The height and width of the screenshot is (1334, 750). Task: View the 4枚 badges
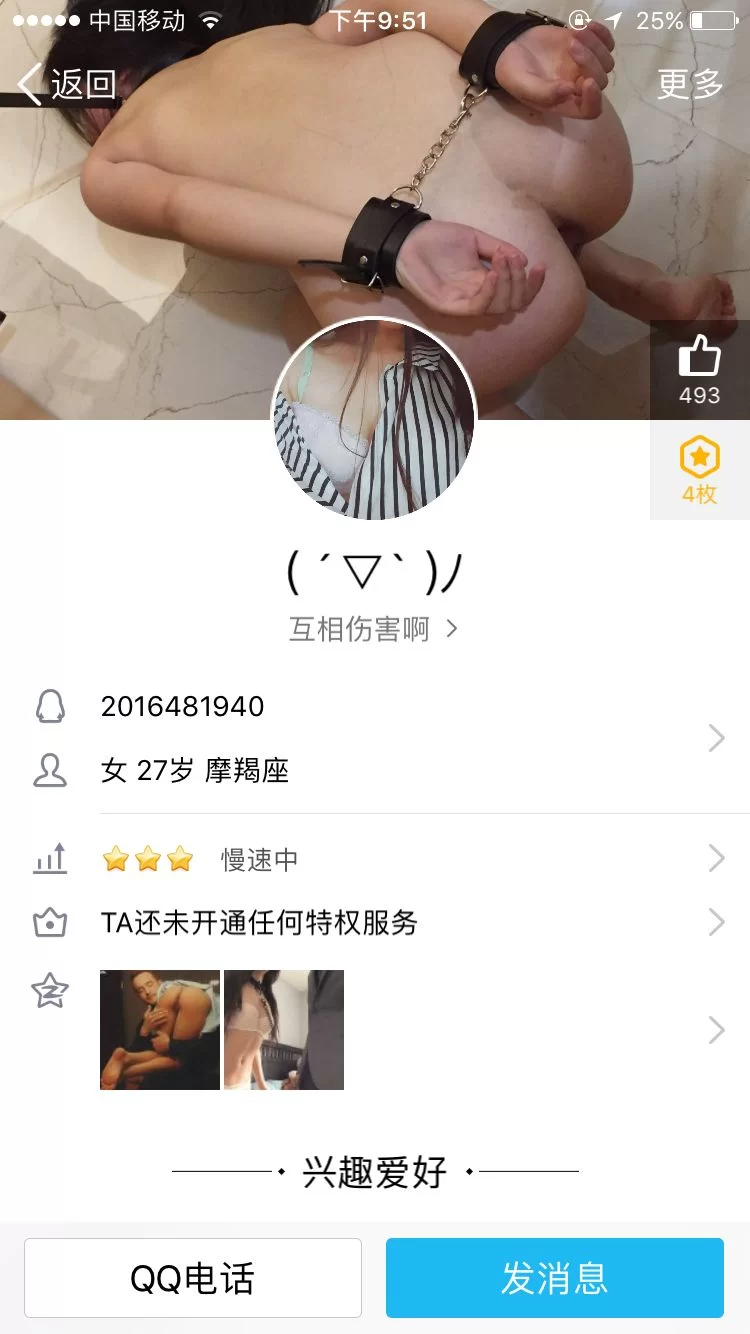coord(699,470)
